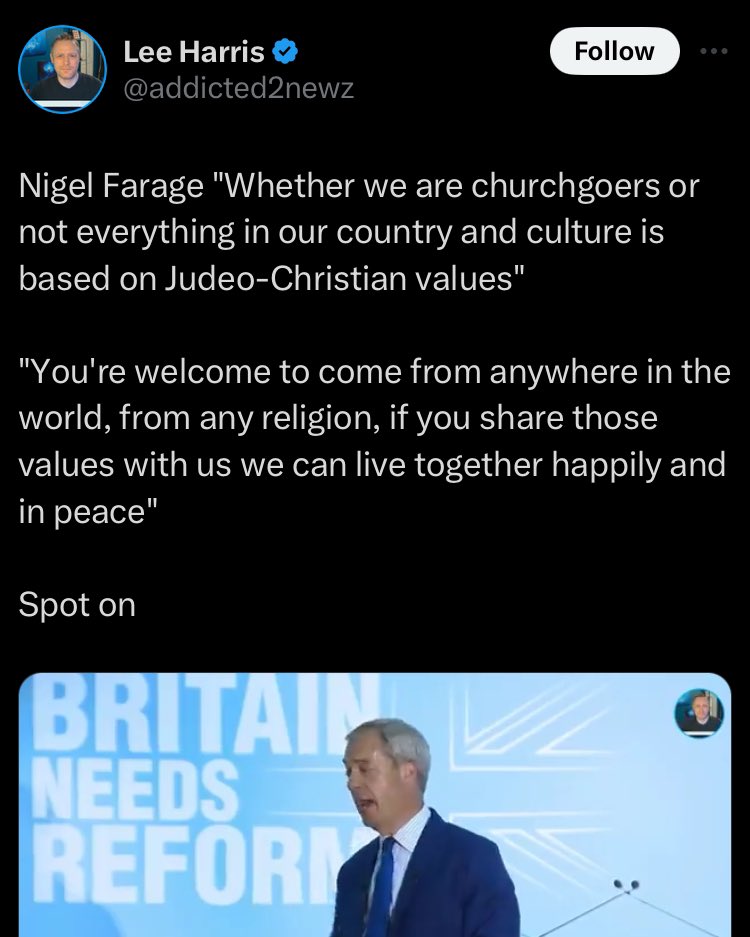Follow the Lee Harris account
This screenshot has height=937, width=750.
(x=614, y=51)
